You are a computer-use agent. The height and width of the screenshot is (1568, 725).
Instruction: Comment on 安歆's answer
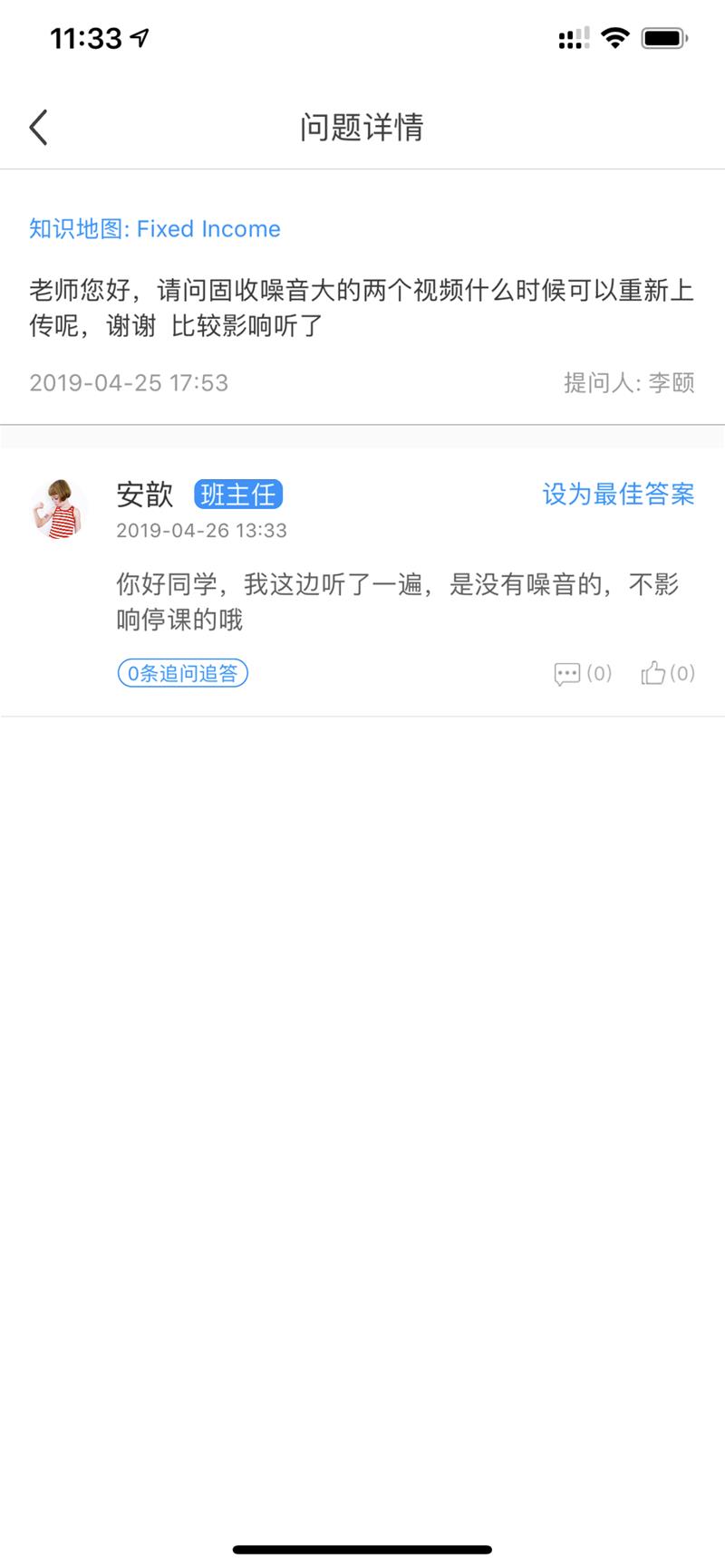[x=582, y=673]
